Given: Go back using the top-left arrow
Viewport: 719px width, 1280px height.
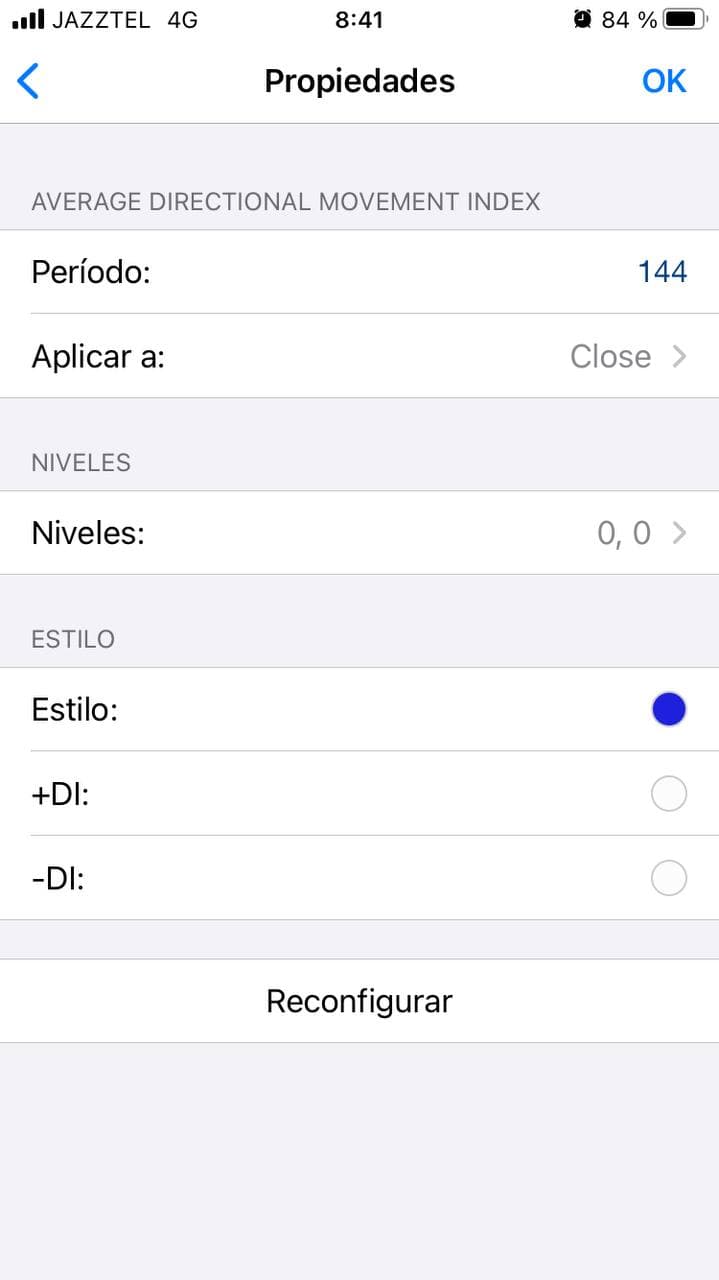Looking at the screenshot, I should pos(29,81).
